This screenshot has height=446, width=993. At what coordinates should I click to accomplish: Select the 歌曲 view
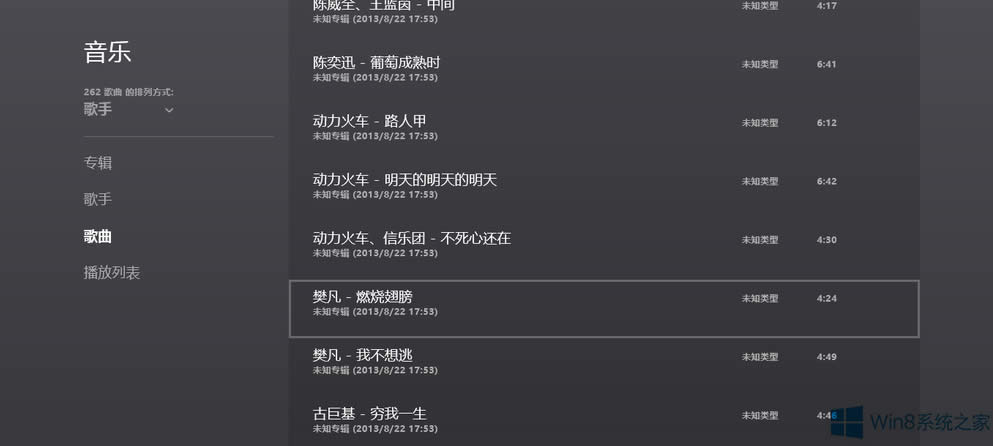coord(98,236)
